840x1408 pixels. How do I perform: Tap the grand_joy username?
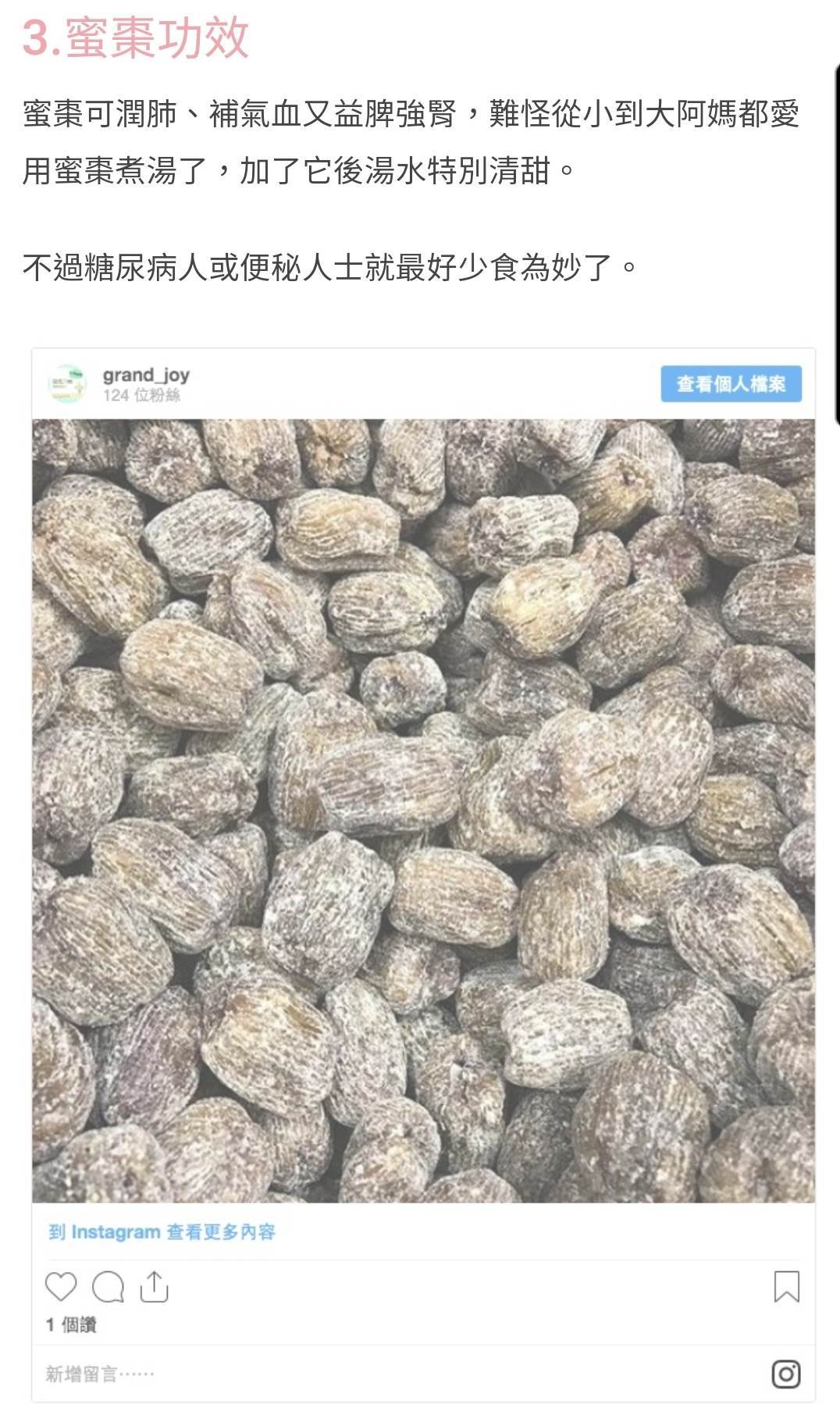[x=146, y=375]
